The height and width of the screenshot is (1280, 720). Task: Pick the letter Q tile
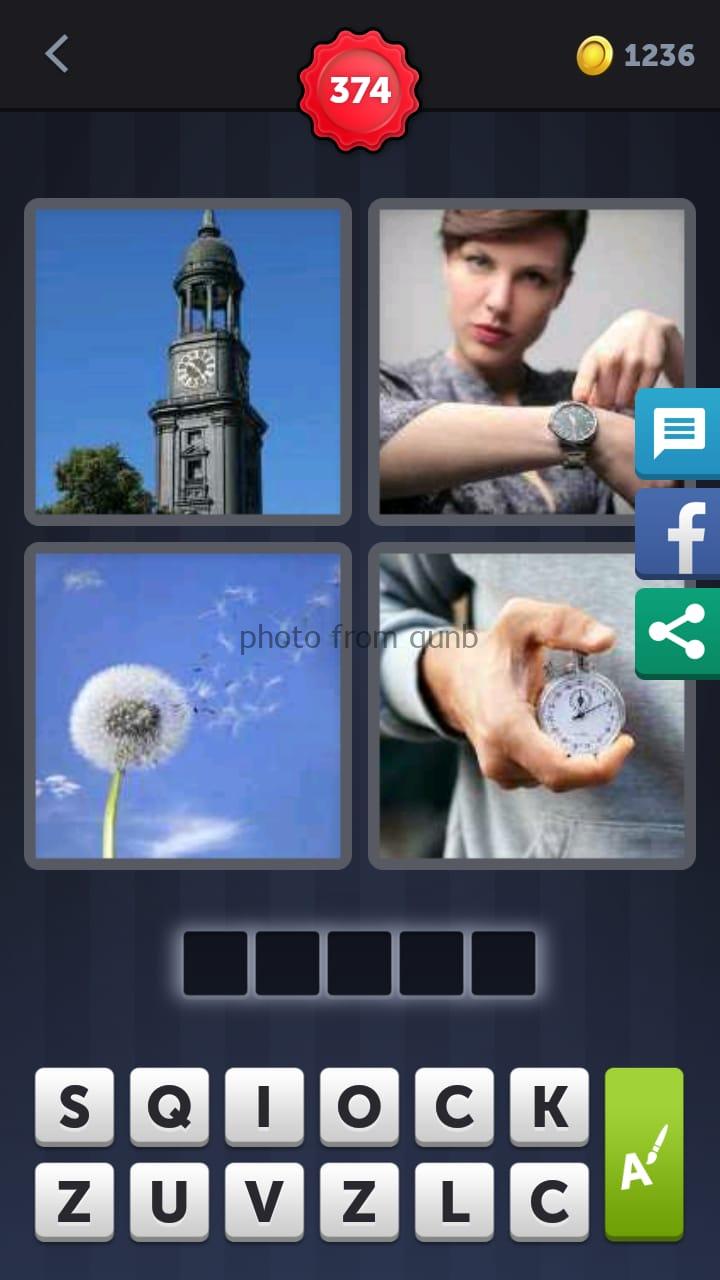(169, 1106)
